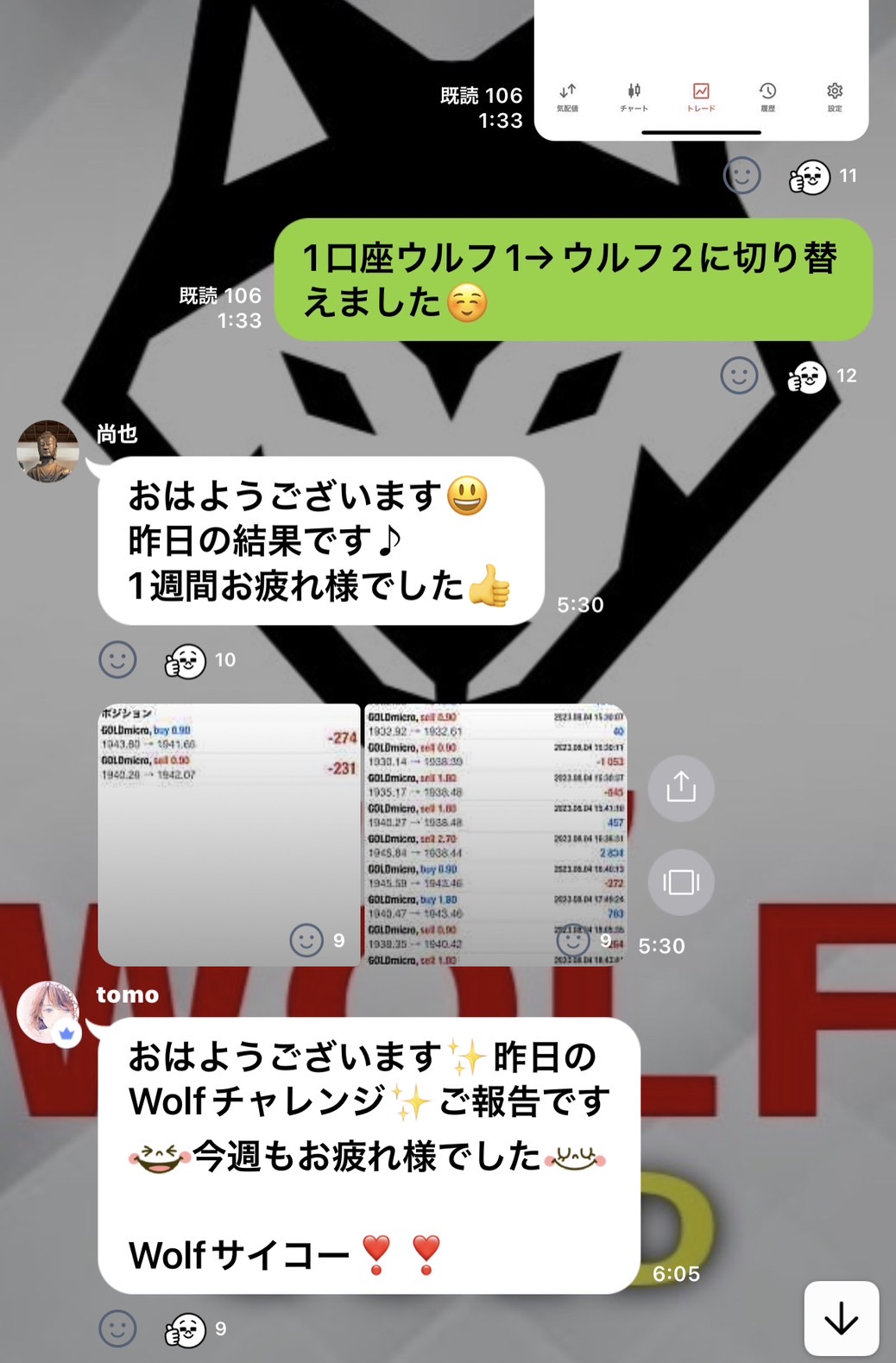
Task: View the 10 reactions on 尚也's message
Action: coord(199,661)
